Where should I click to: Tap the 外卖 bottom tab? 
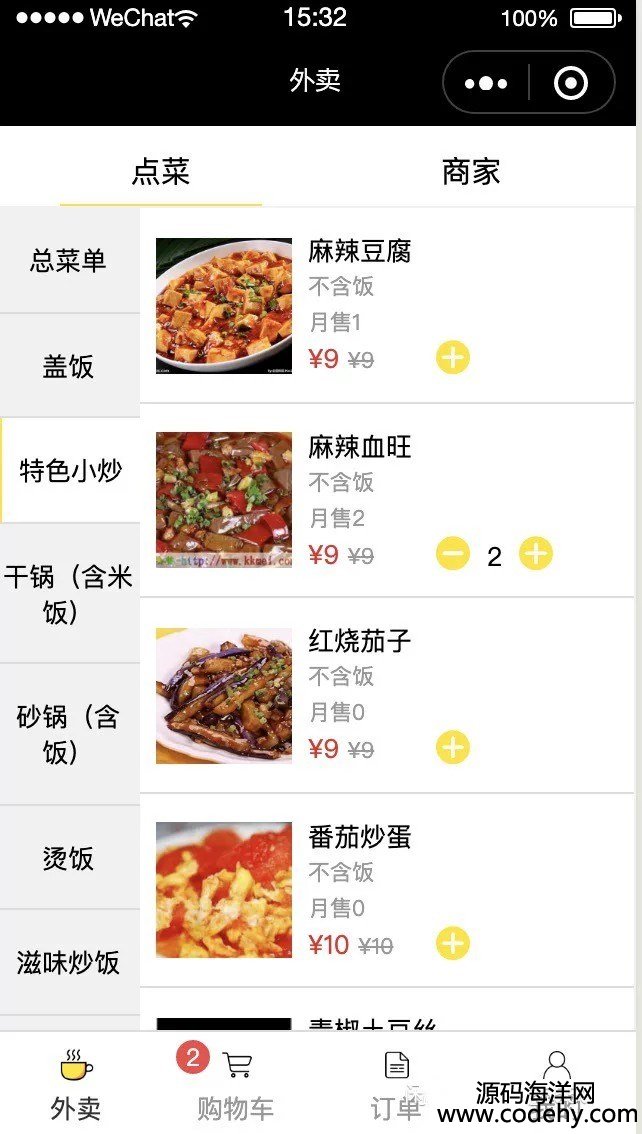point(76,1084)
